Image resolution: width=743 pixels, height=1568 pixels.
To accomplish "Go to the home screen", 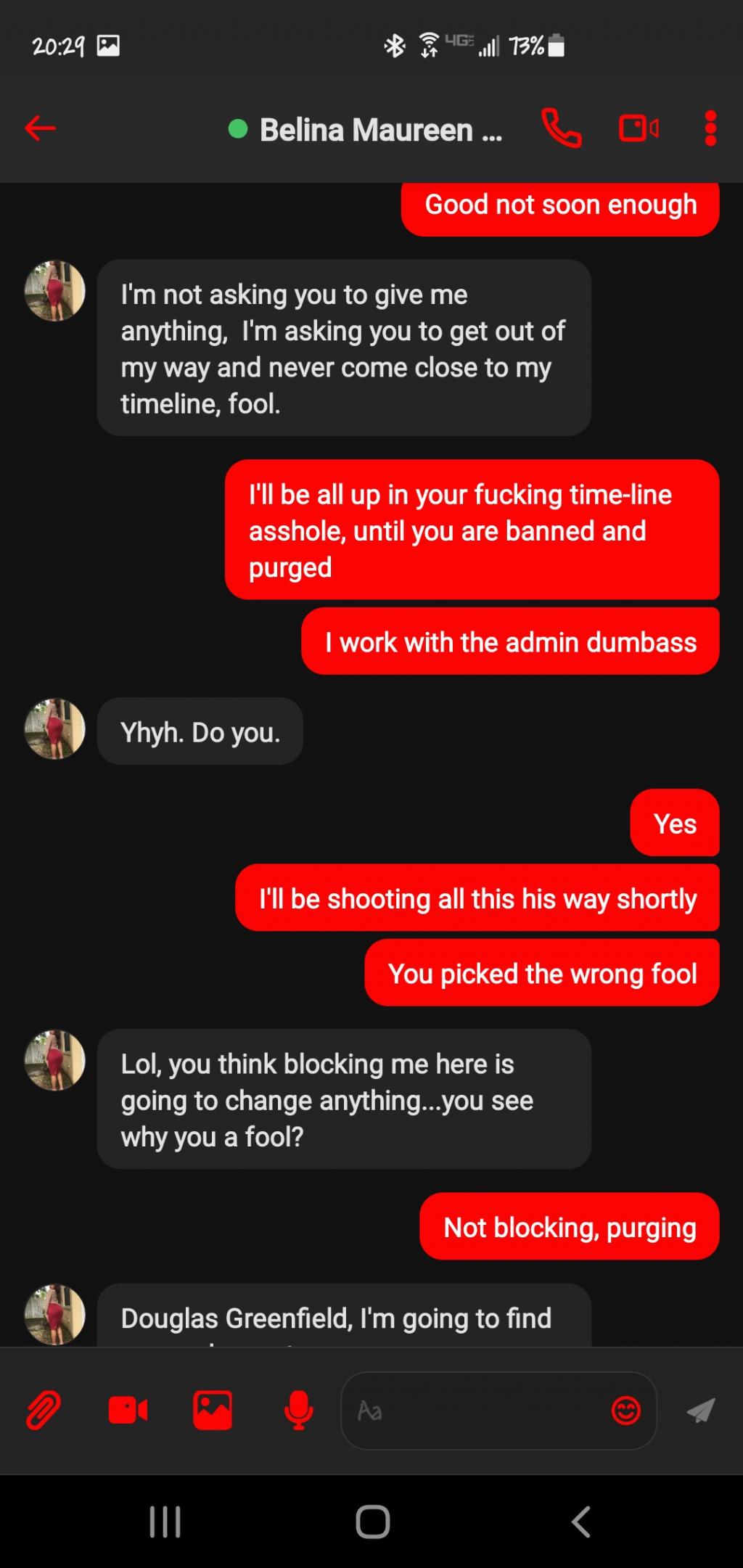I will 372,1521.
